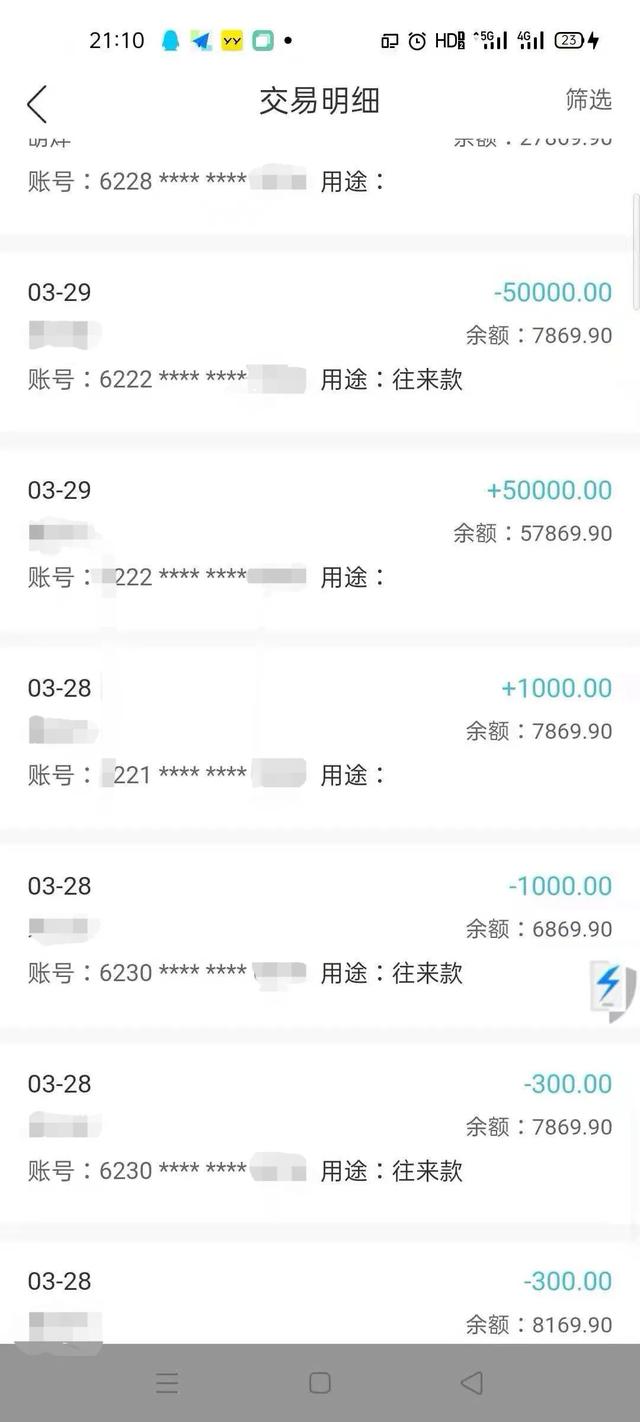640x1422 pixels.
Task: Go back using the top-left arrow
Action: point(37,104)
